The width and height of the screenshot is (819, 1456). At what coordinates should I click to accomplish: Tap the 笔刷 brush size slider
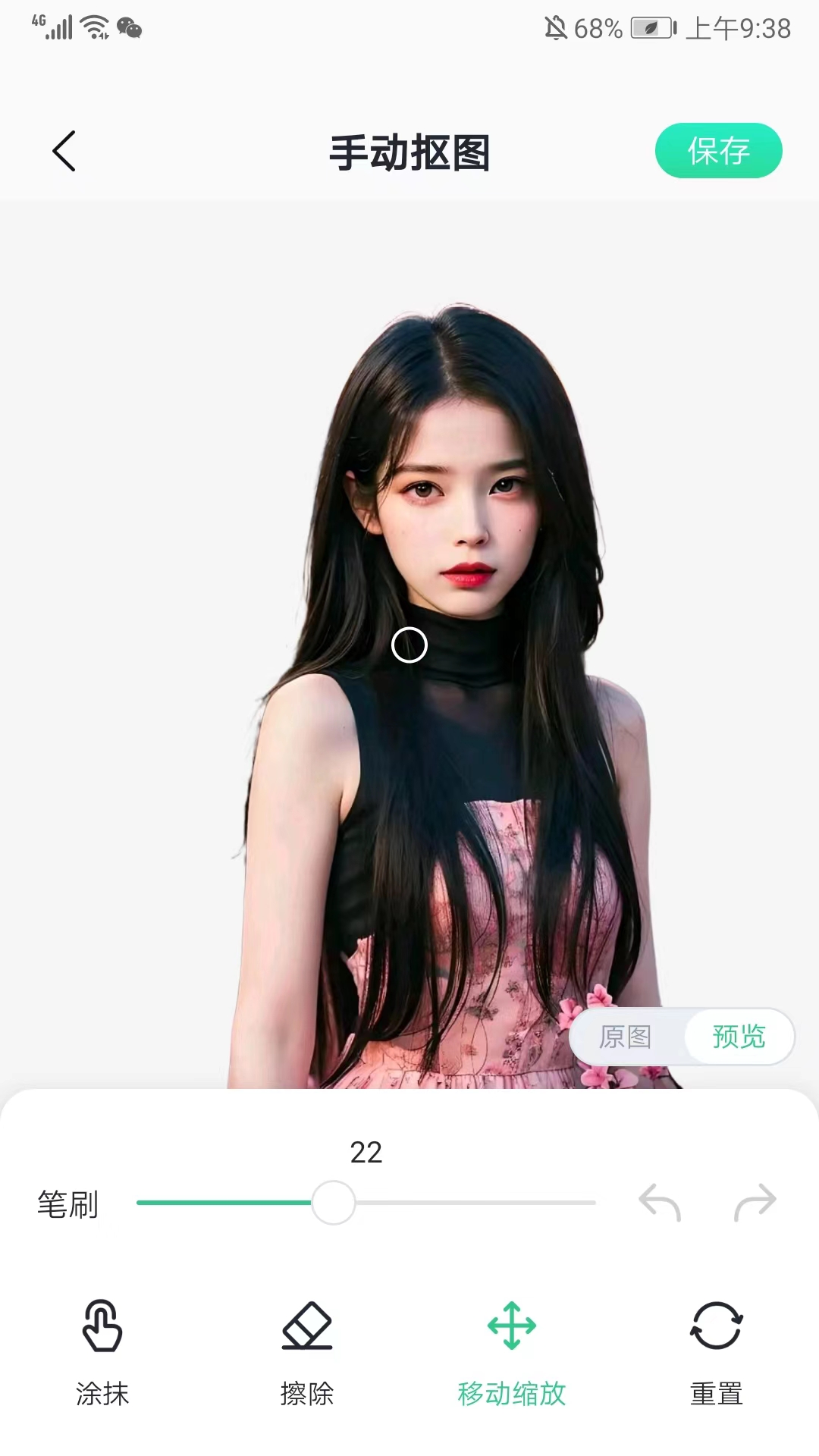(334, 1203)
